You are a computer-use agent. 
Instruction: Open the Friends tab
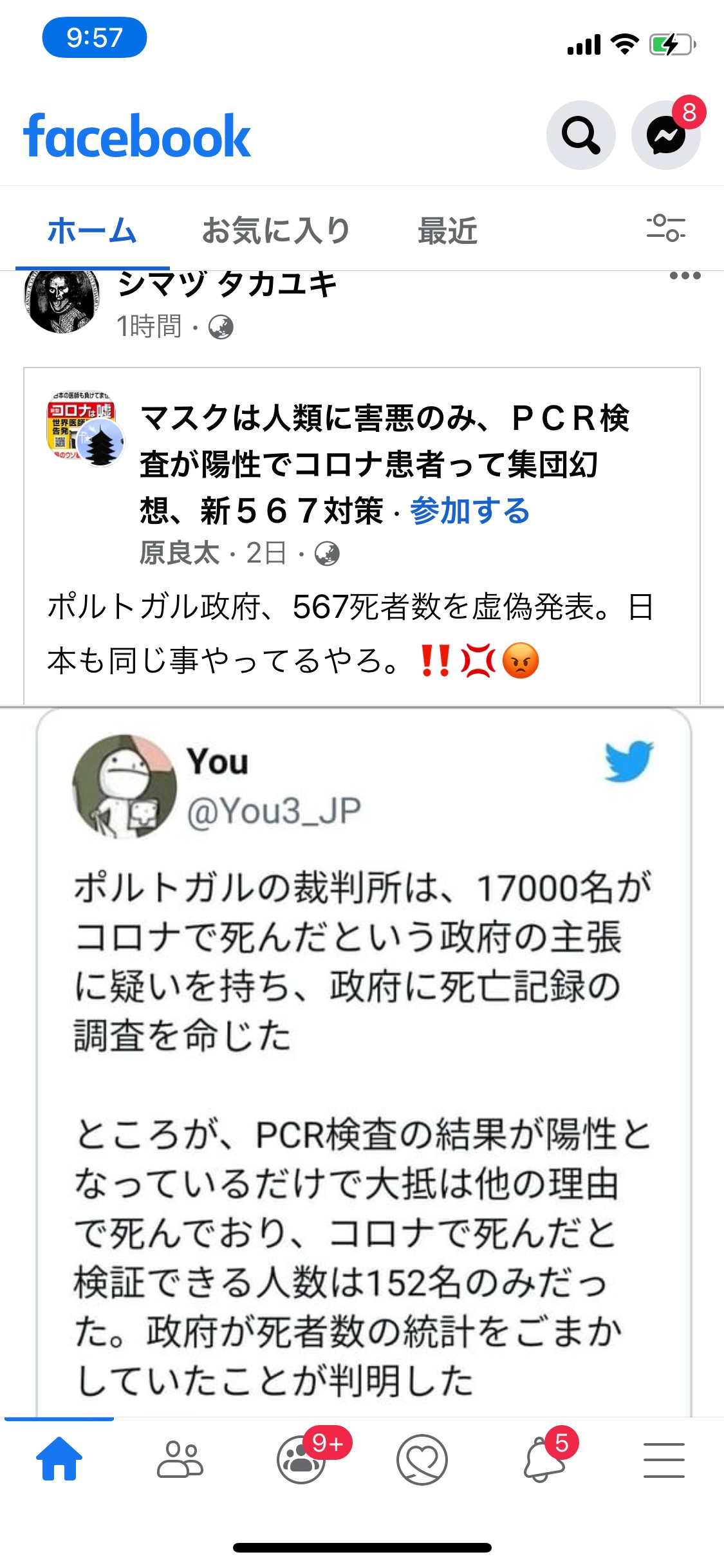coord(180,1459)
